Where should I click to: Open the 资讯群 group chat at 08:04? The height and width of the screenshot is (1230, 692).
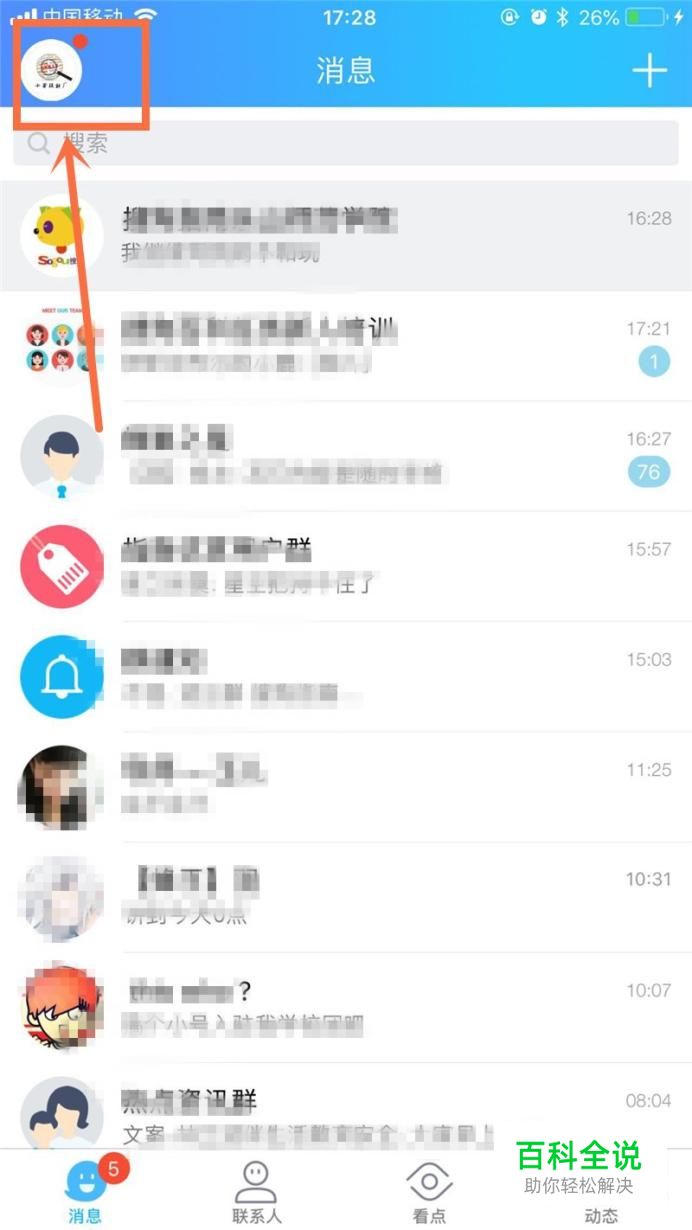coord(345,1113)
